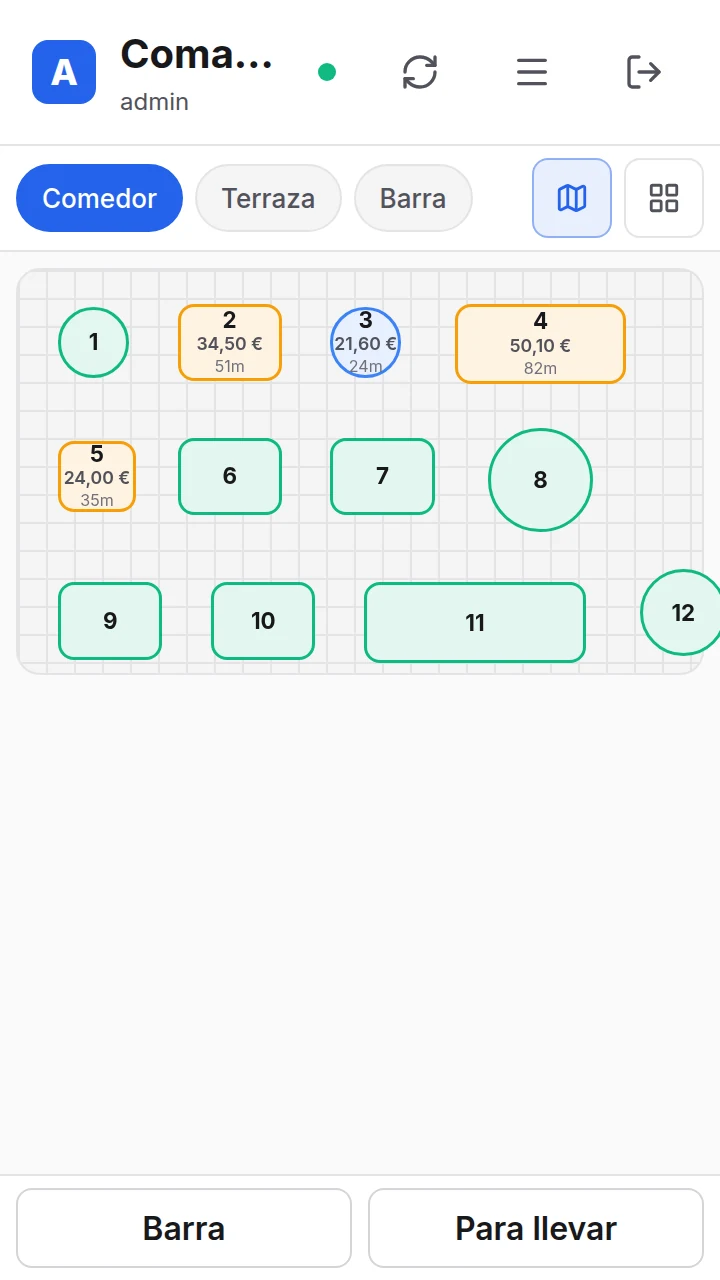Open round table 12
This screenshot has height=1280, width=720.
[682, 612]
